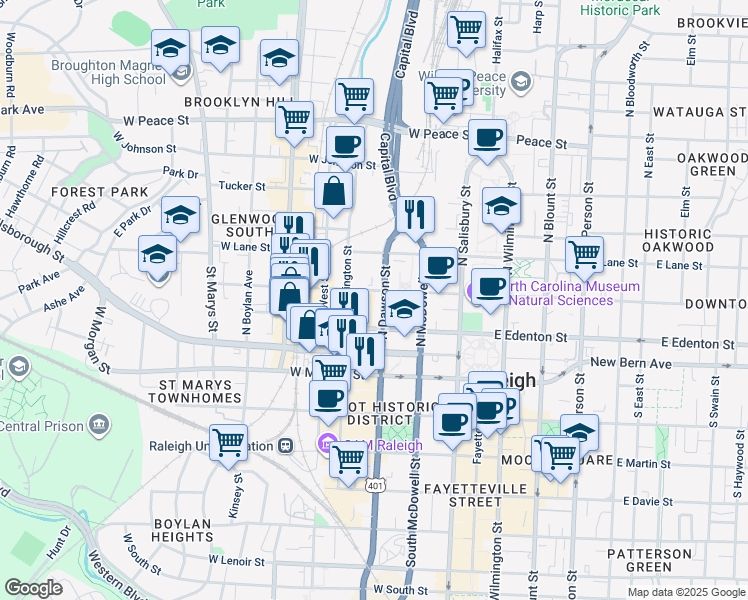Image resolution: width=748 pixels, height=600 pixels.
Task: Select the coffee cup marker on E Peace St
Action: [487, 137]
